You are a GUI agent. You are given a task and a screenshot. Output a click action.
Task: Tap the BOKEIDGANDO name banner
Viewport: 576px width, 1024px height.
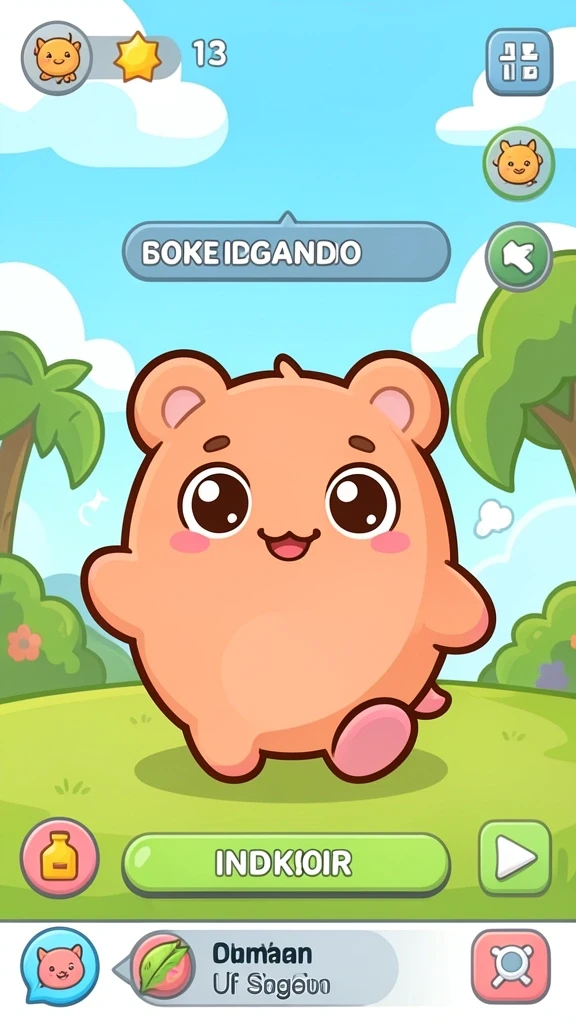coord(286,251)
